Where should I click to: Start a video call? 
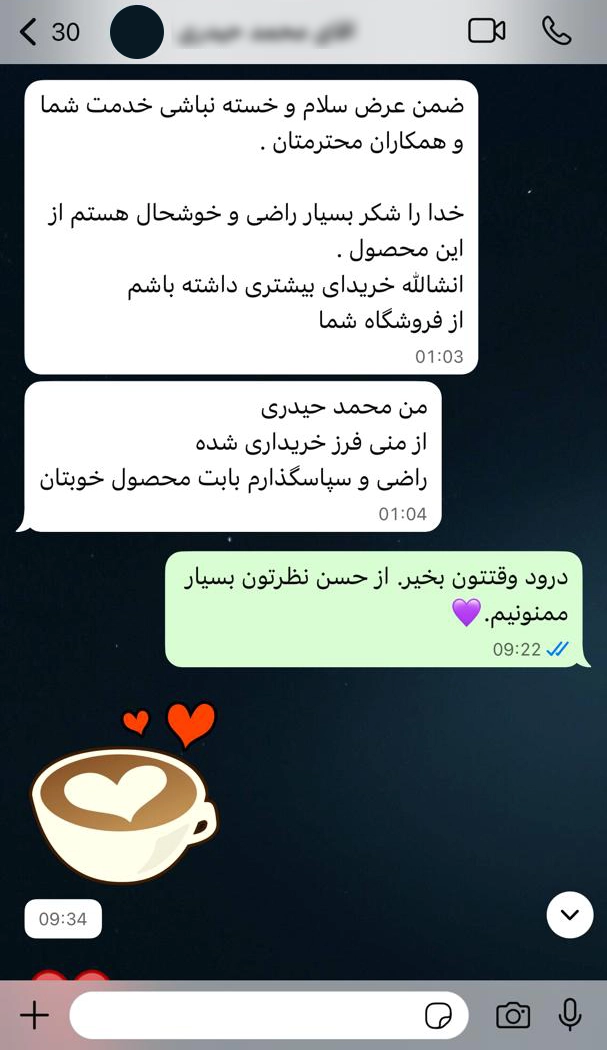(486, 32)
